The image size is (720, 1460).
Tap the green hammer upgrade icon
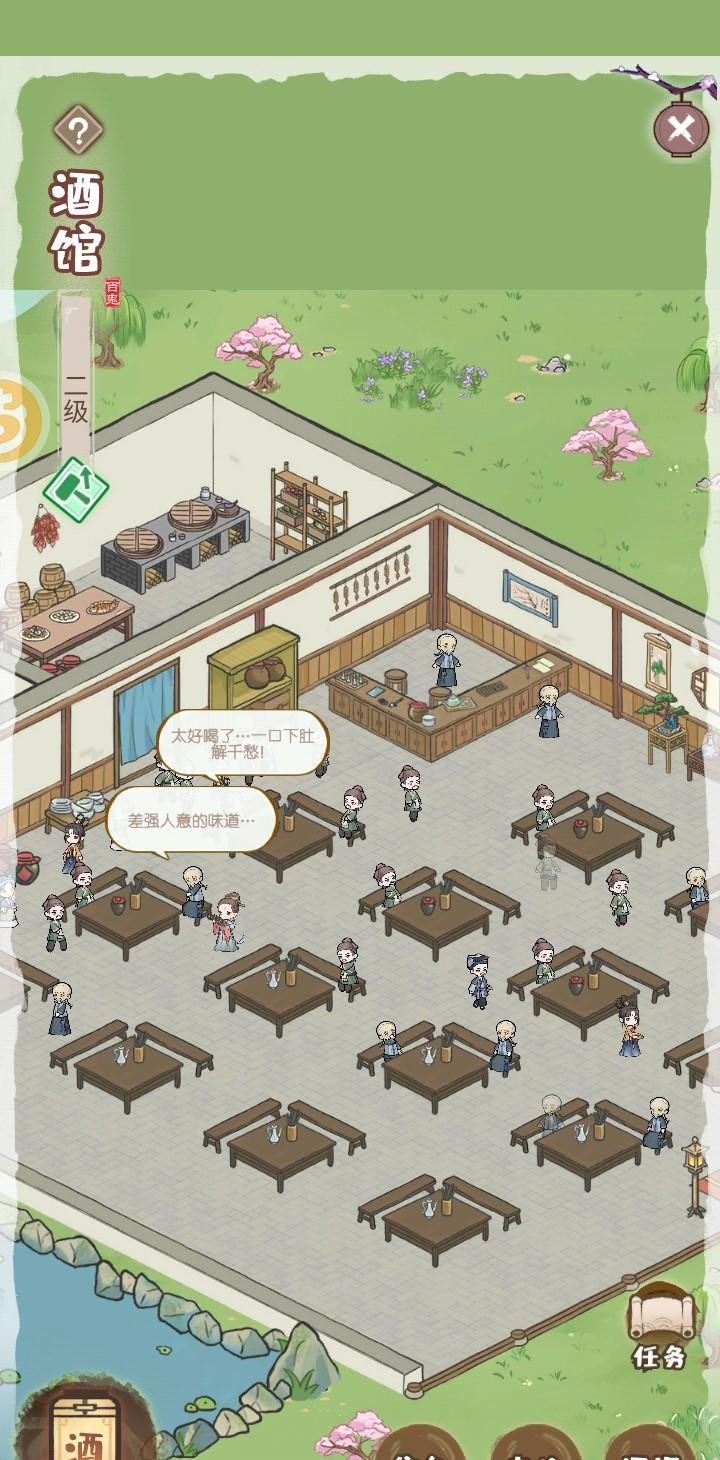coord(76,491)
